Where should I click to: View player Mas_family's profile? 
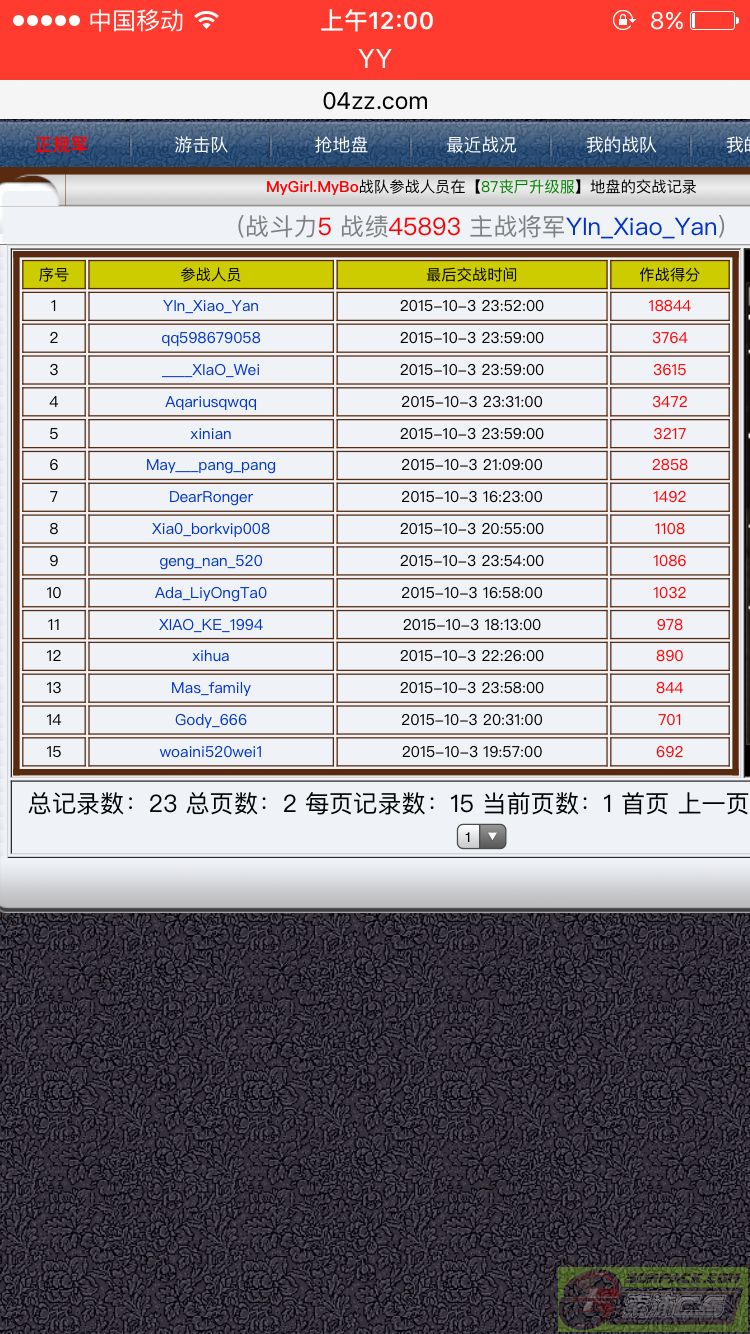211,688
